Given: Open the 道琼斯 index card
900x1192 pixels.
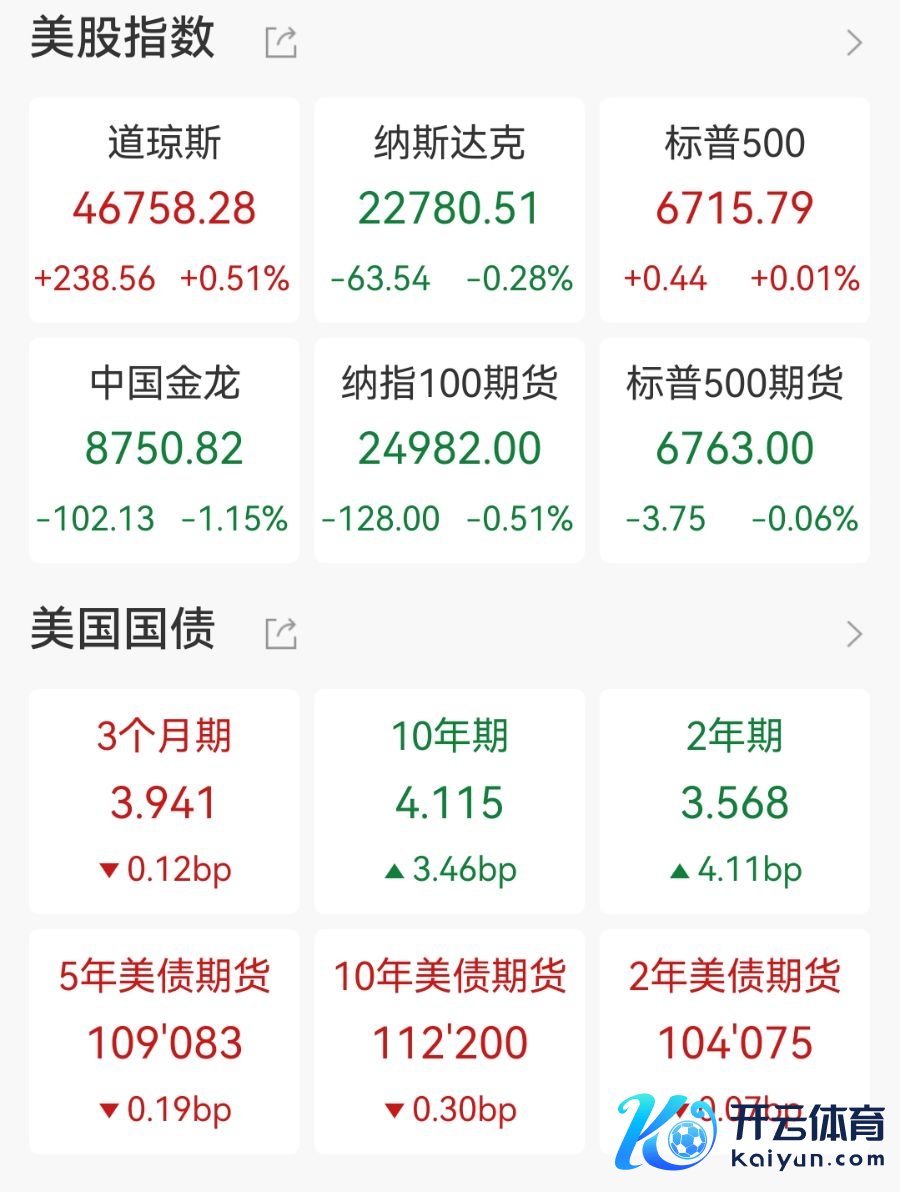Looking at the screenshot, I should point(164,210).
